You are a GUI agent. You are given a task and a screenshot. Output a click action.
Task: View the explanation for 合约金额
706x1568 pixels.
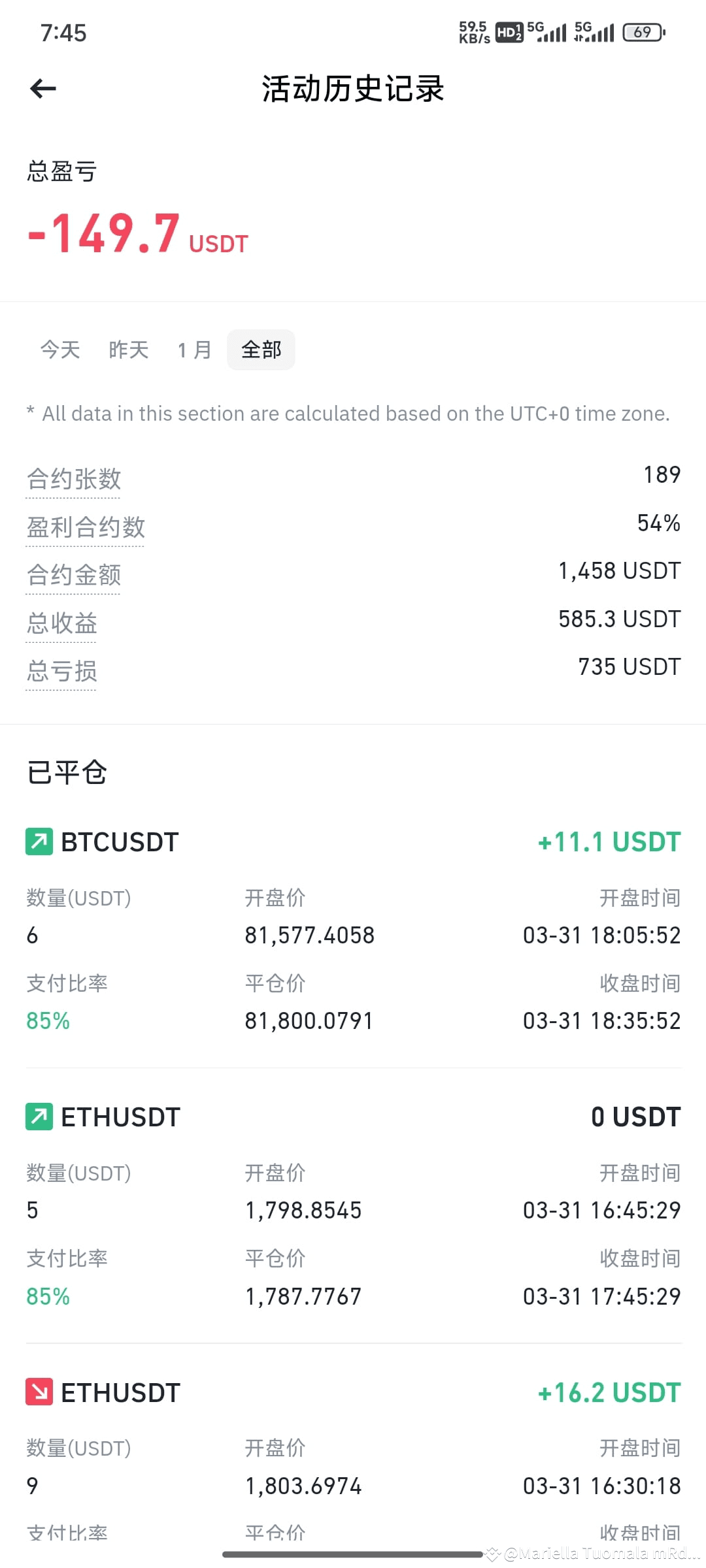[x=74, y=575]
